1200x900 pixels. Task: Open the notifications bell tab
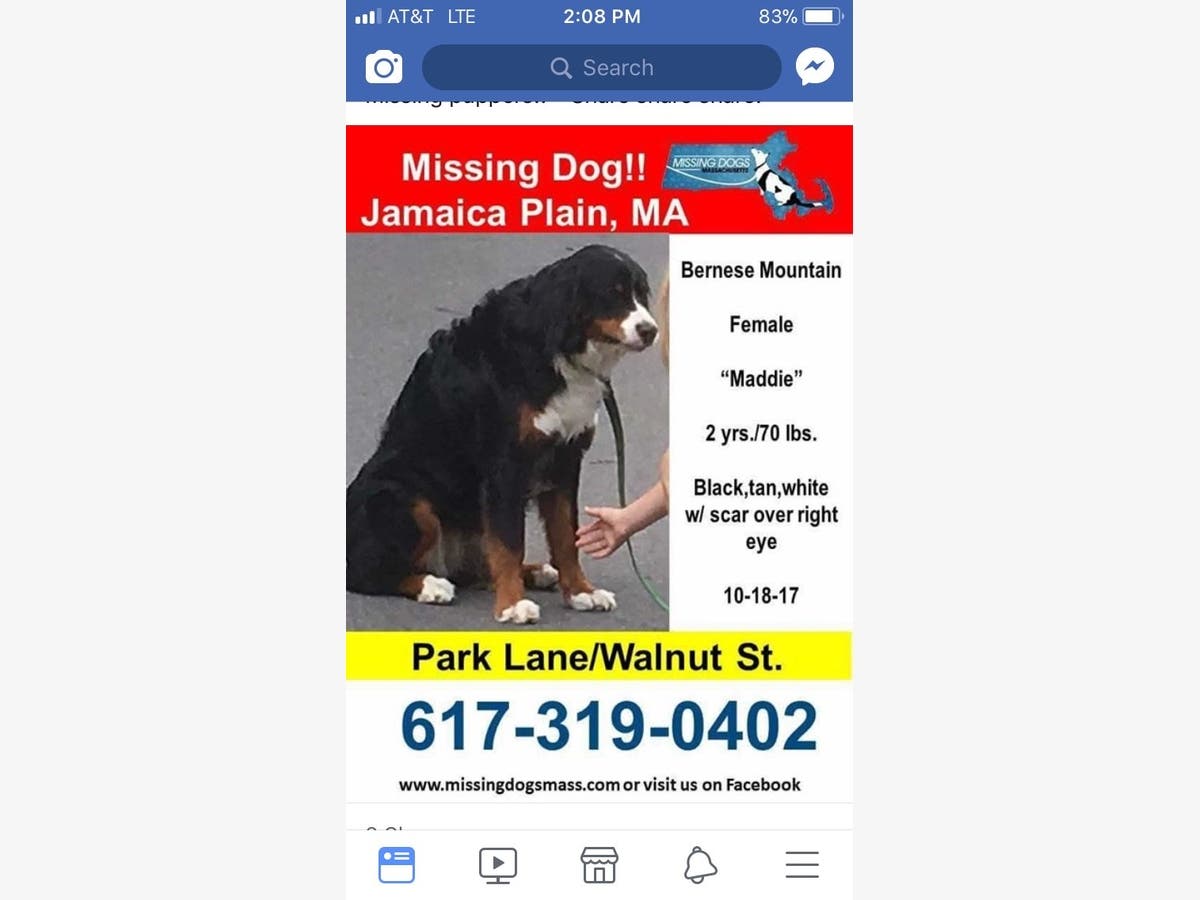point(700,864)
